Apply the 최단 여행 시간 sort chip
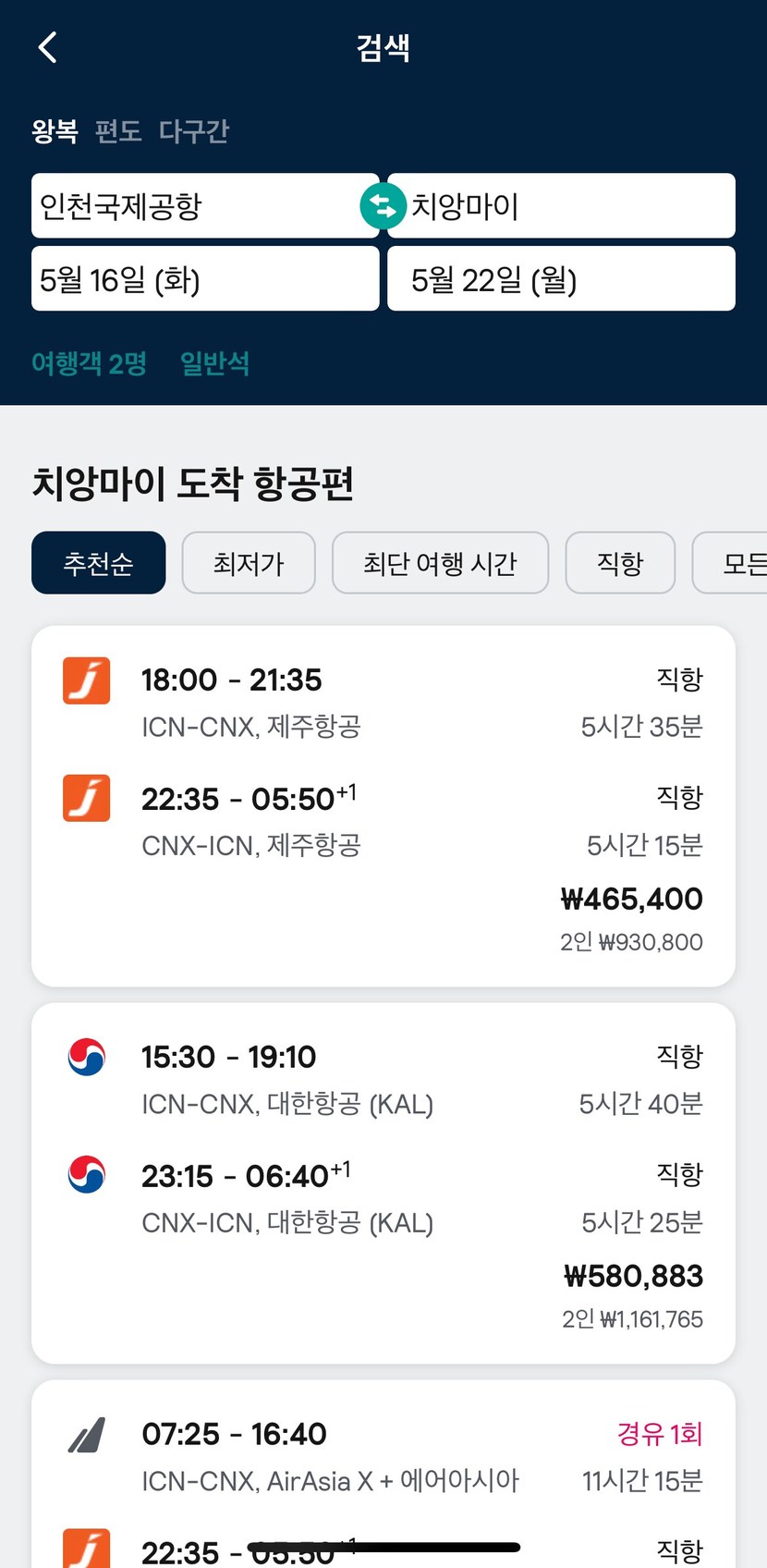 [440, 563]
